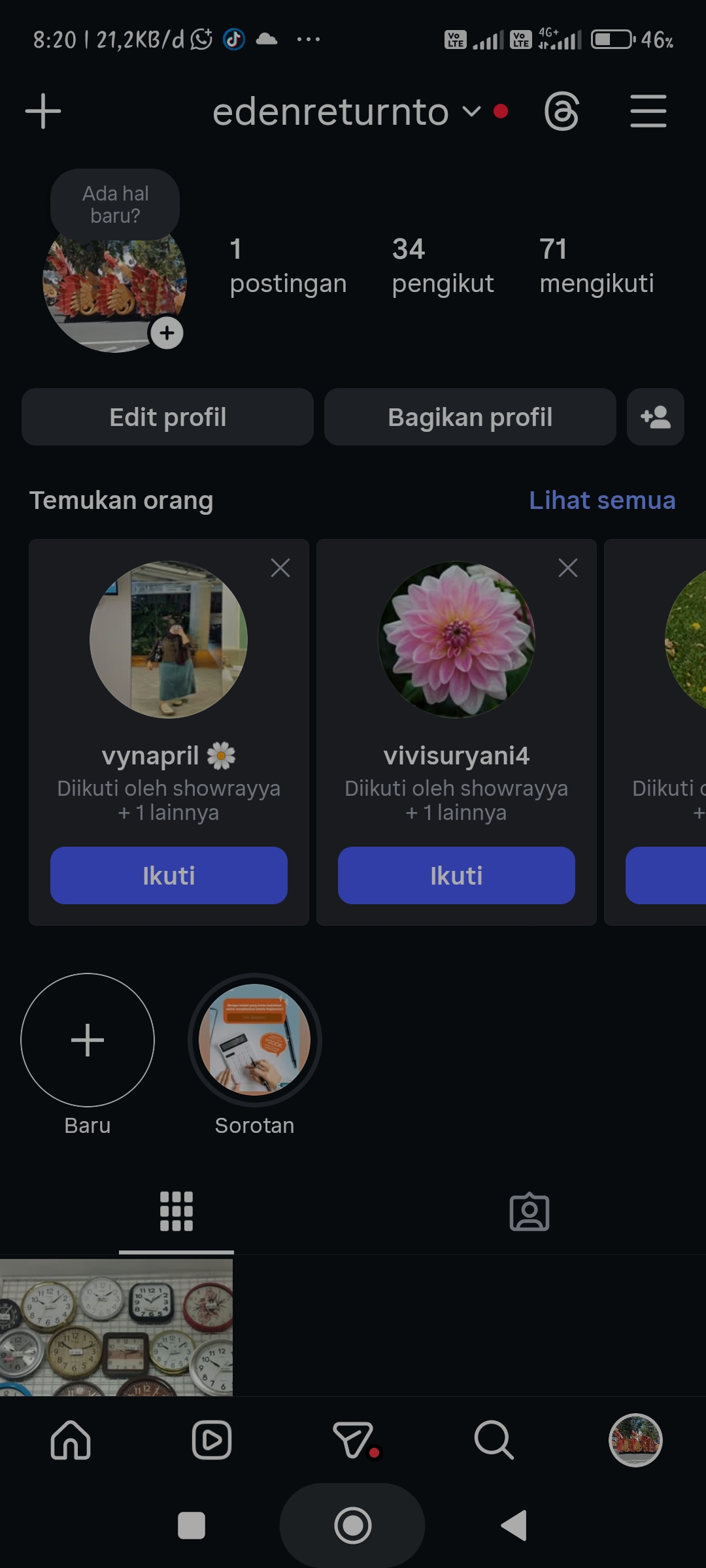Open the search tab
Image resolution: width=706 pixels, height=1568 pixels.
point(494,1440)
